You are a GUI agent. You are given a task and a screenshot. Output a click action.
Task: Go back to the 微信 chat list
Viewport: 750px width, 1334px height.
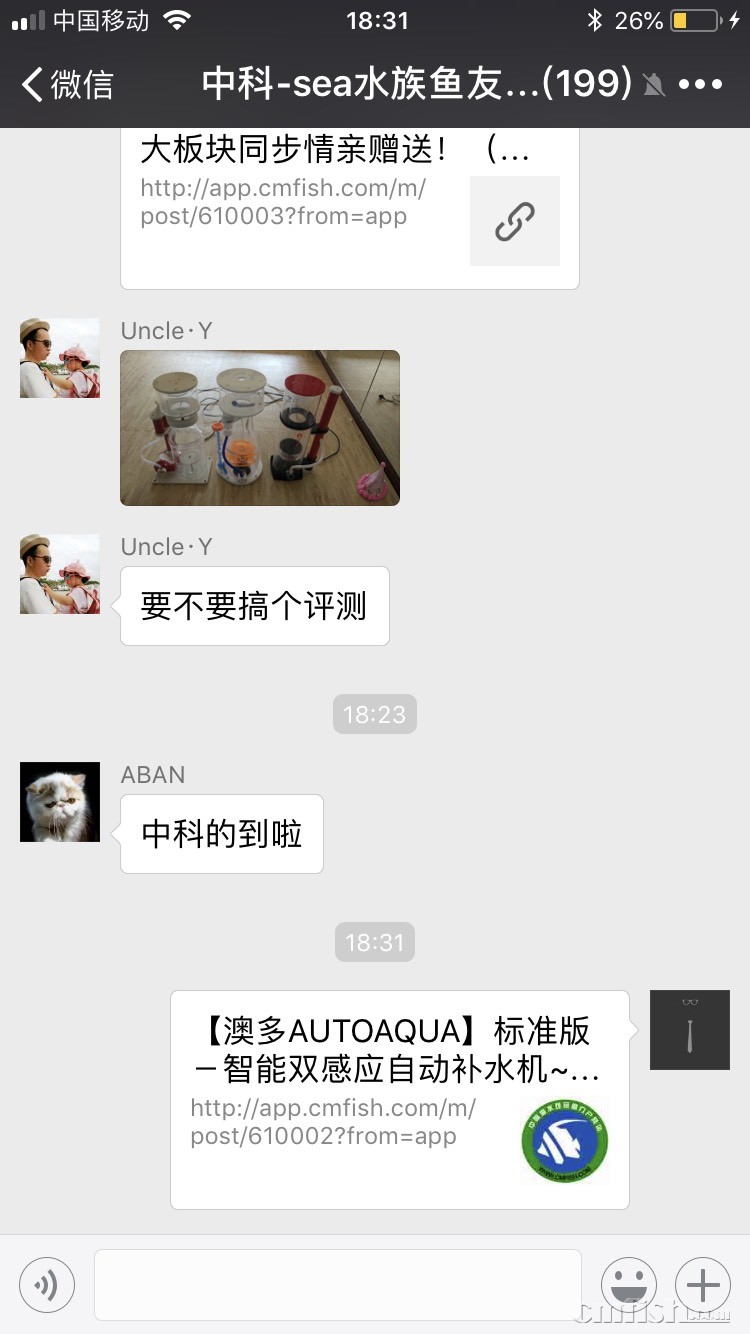tap(68, 85)
